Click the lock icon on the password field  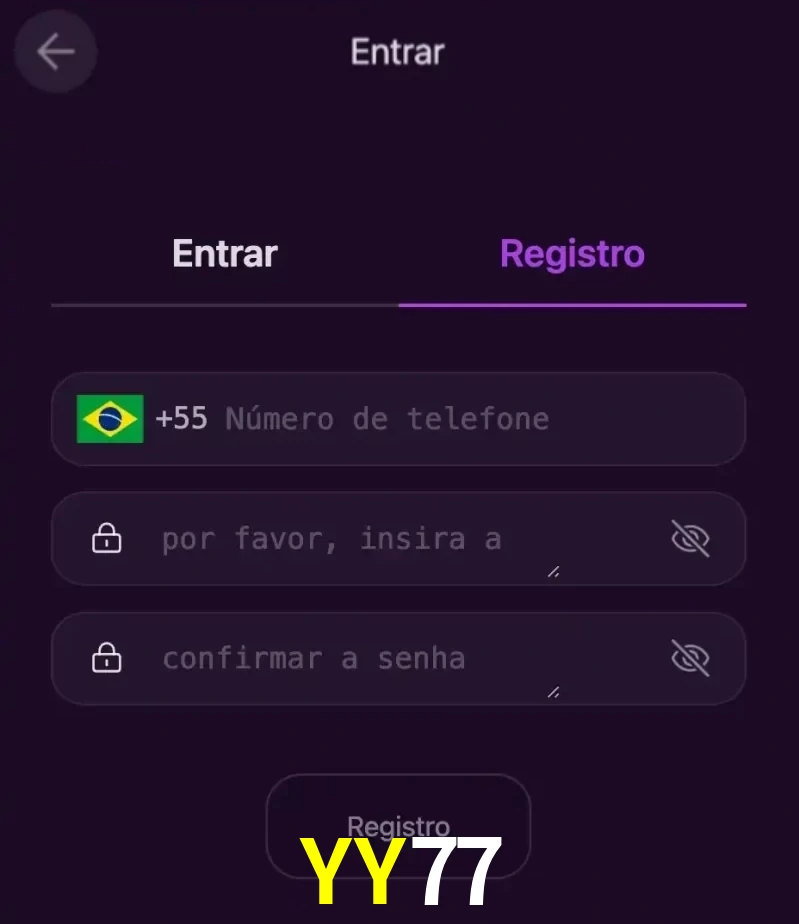(106, 538)
